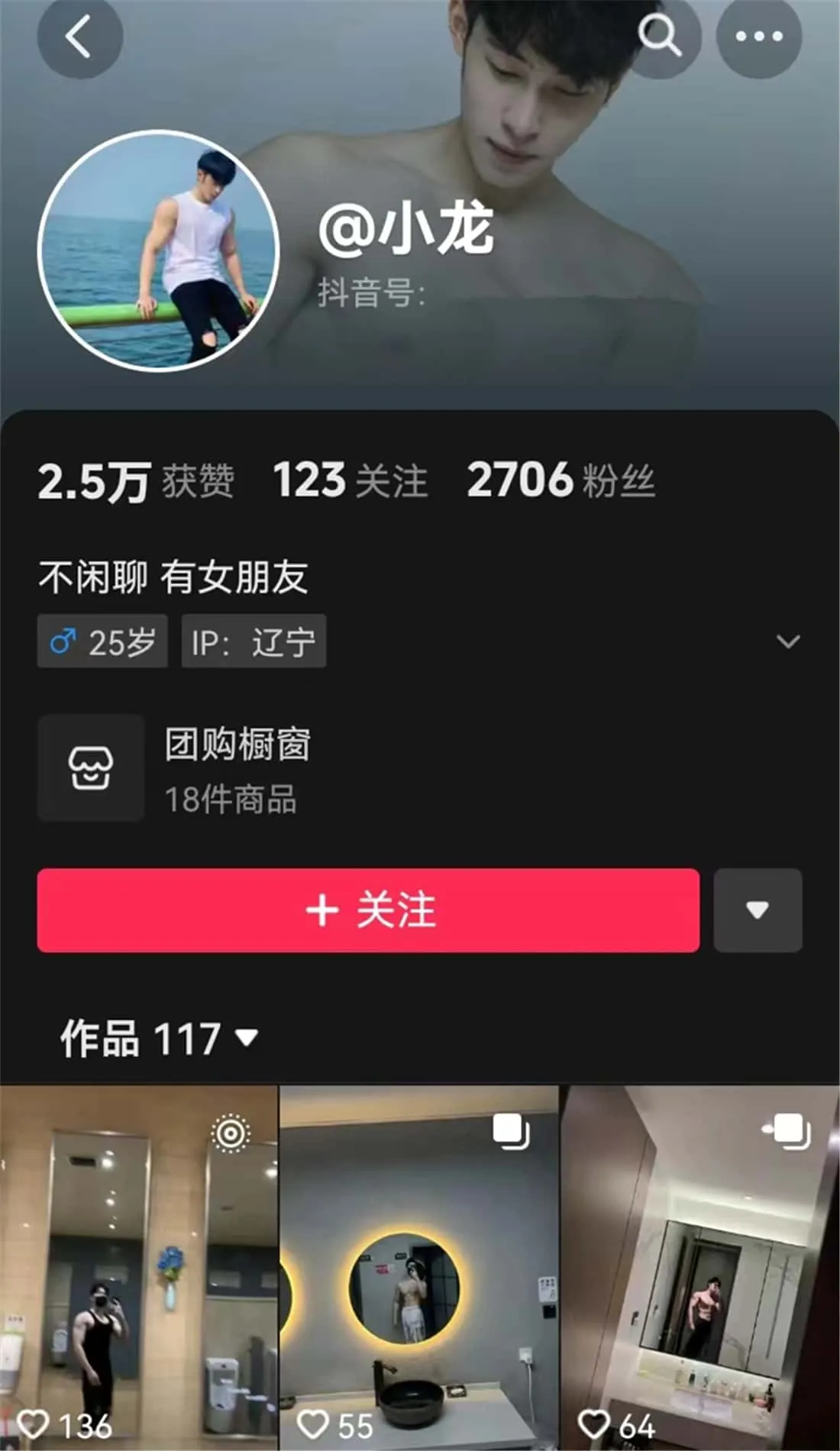This screenshot has height=1451, width=840.
Task: Open the video with 136 likes
Action: click(x=138, y=1268)
